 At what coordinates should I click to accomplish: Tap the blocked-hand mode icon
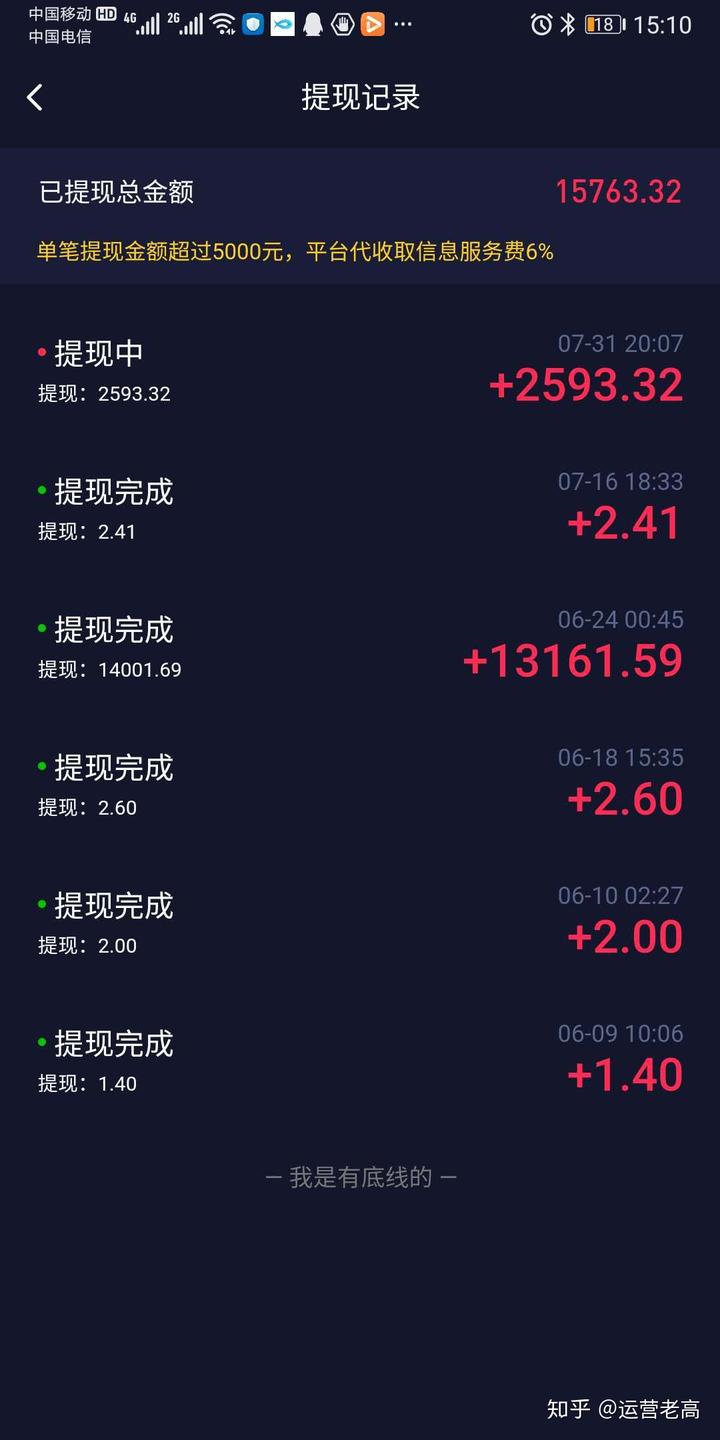[x=342, y=23]
